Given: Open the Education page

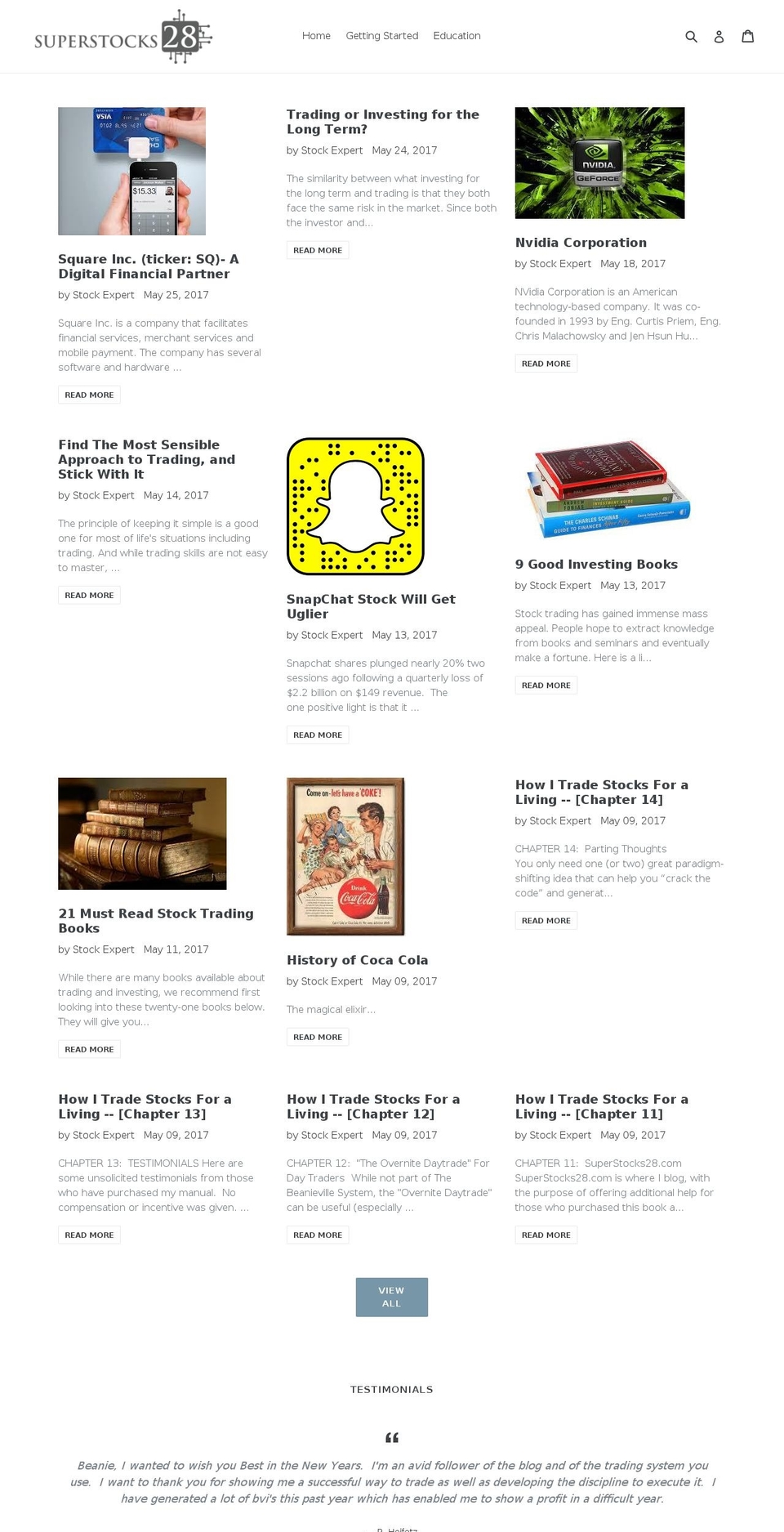Looking at the screenshot, I should tap(457, 36).
